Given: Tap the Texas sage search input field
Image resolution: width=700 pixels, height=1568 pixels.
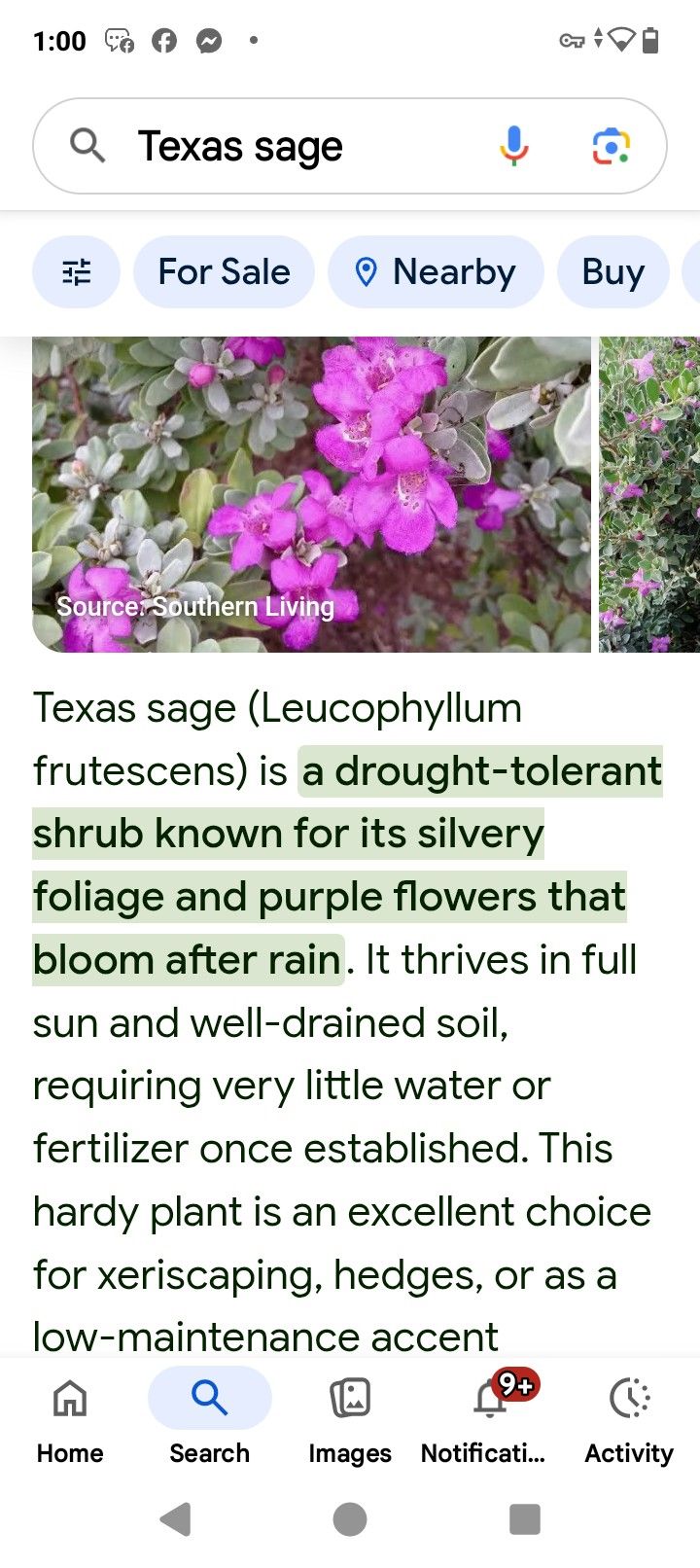Looking at the screenshot, I should point(243,145).
